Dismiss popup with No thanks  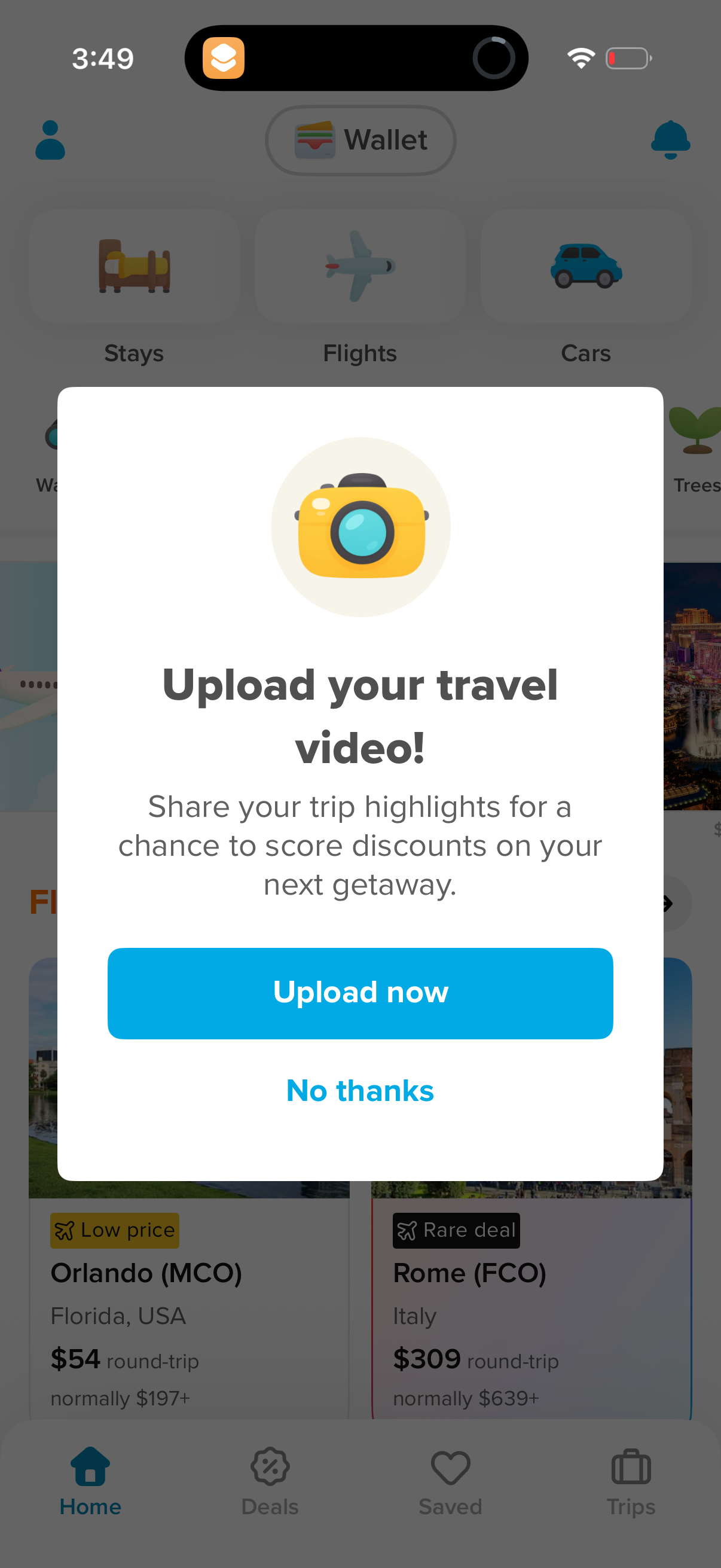coord(359,1090)
